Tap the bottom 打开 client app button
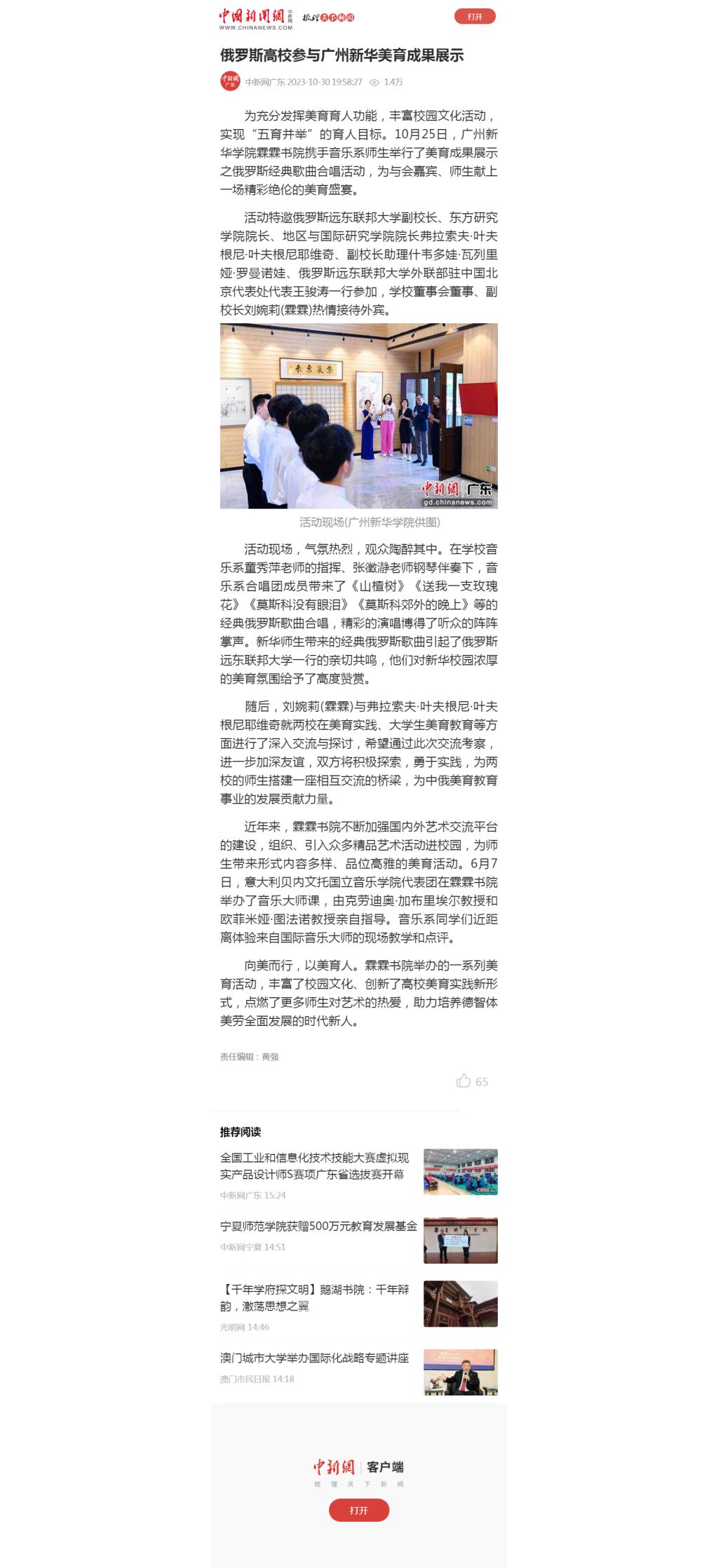718x1568 pixels. click(358, 1510)
